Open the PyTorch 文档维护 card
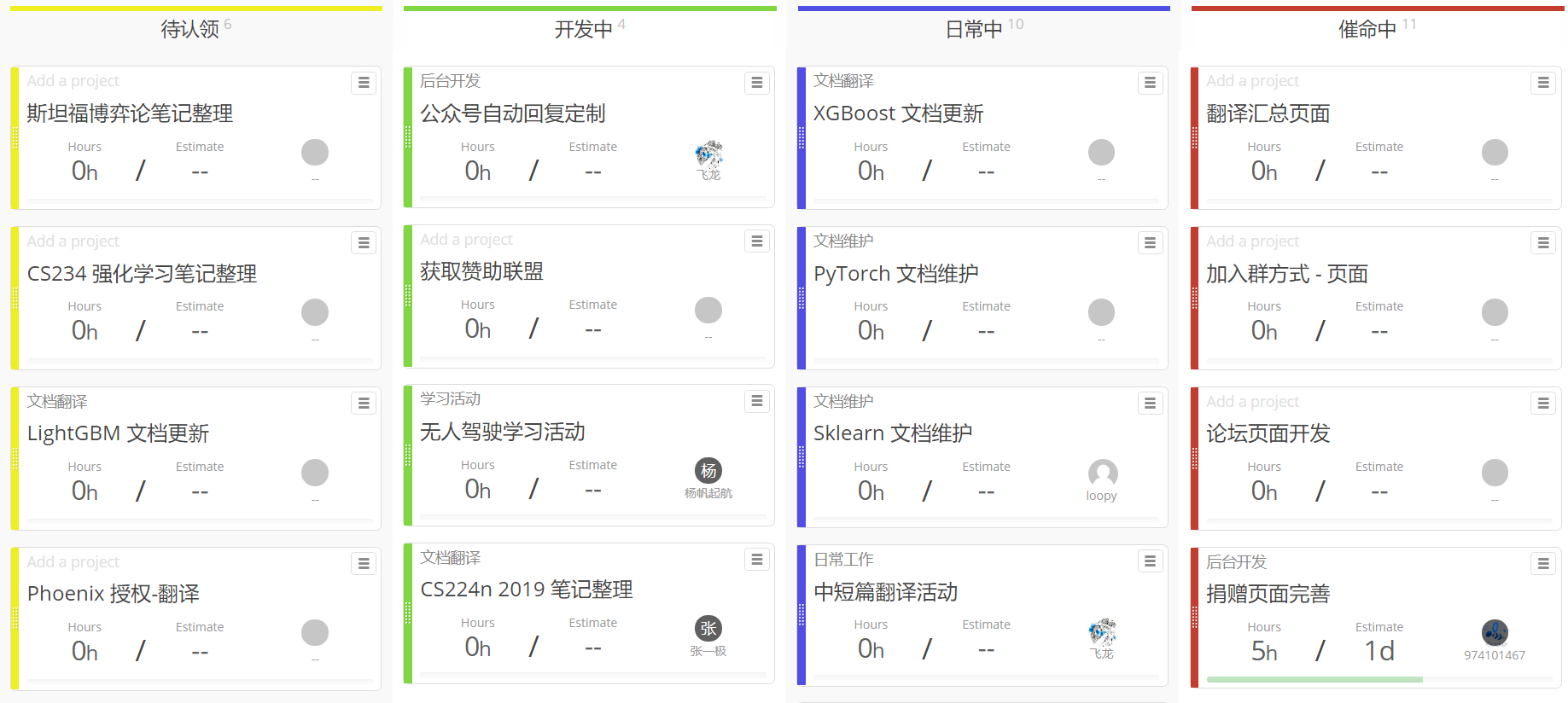Viewport: 1568px width, 703px height. [895, 274]
